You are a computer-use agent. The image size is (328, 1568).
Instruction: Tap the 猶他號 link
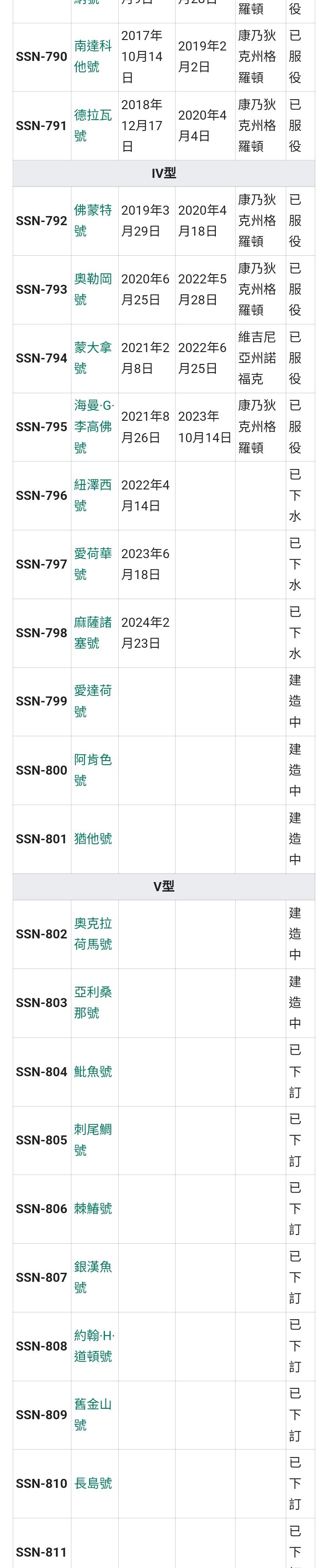92,839
